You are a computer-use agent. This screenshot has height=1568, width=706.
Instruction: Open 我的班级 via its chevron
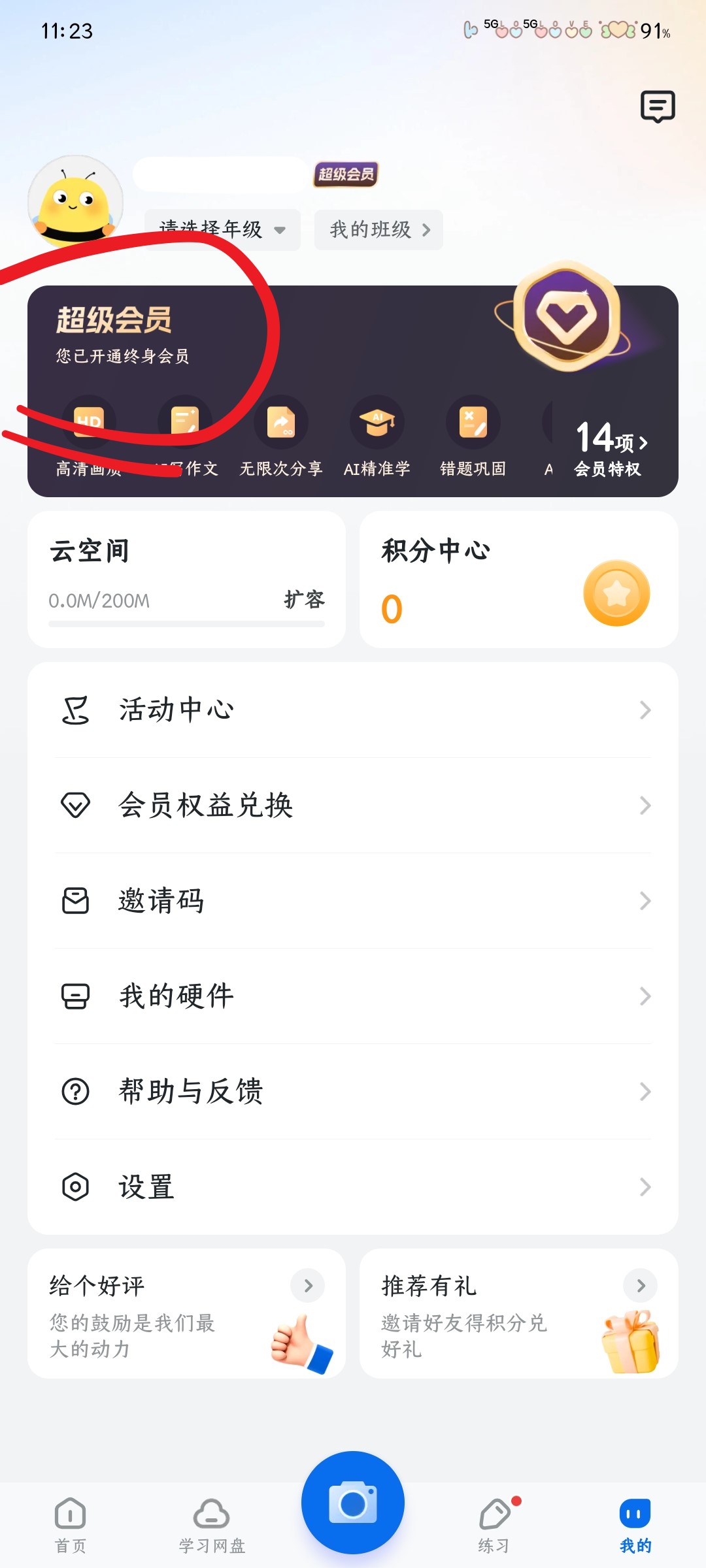(378, 229)
